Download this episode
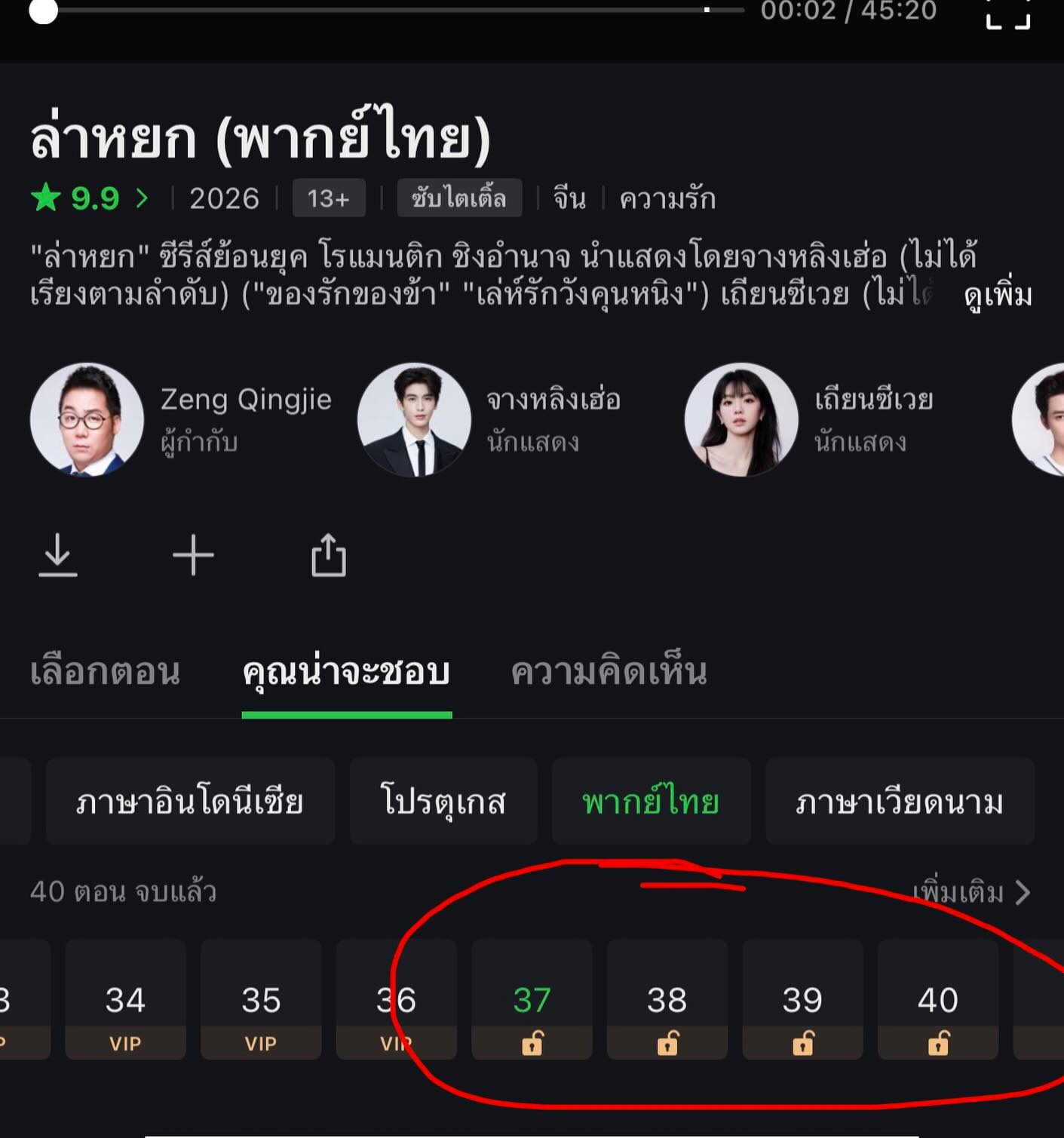1064x1138 pixels. pos(58,556)
